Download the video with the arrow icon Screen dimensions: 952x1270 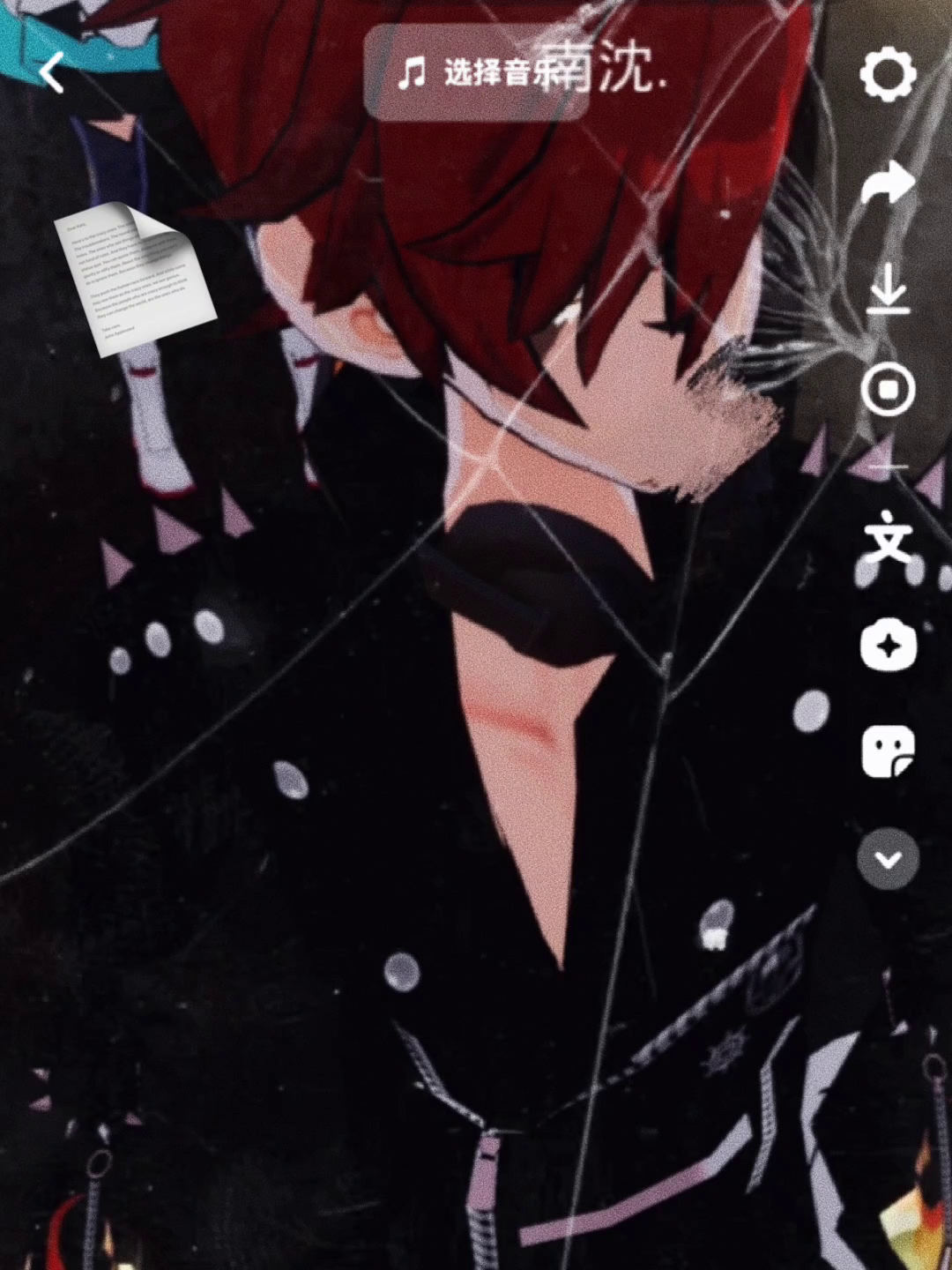888,287
